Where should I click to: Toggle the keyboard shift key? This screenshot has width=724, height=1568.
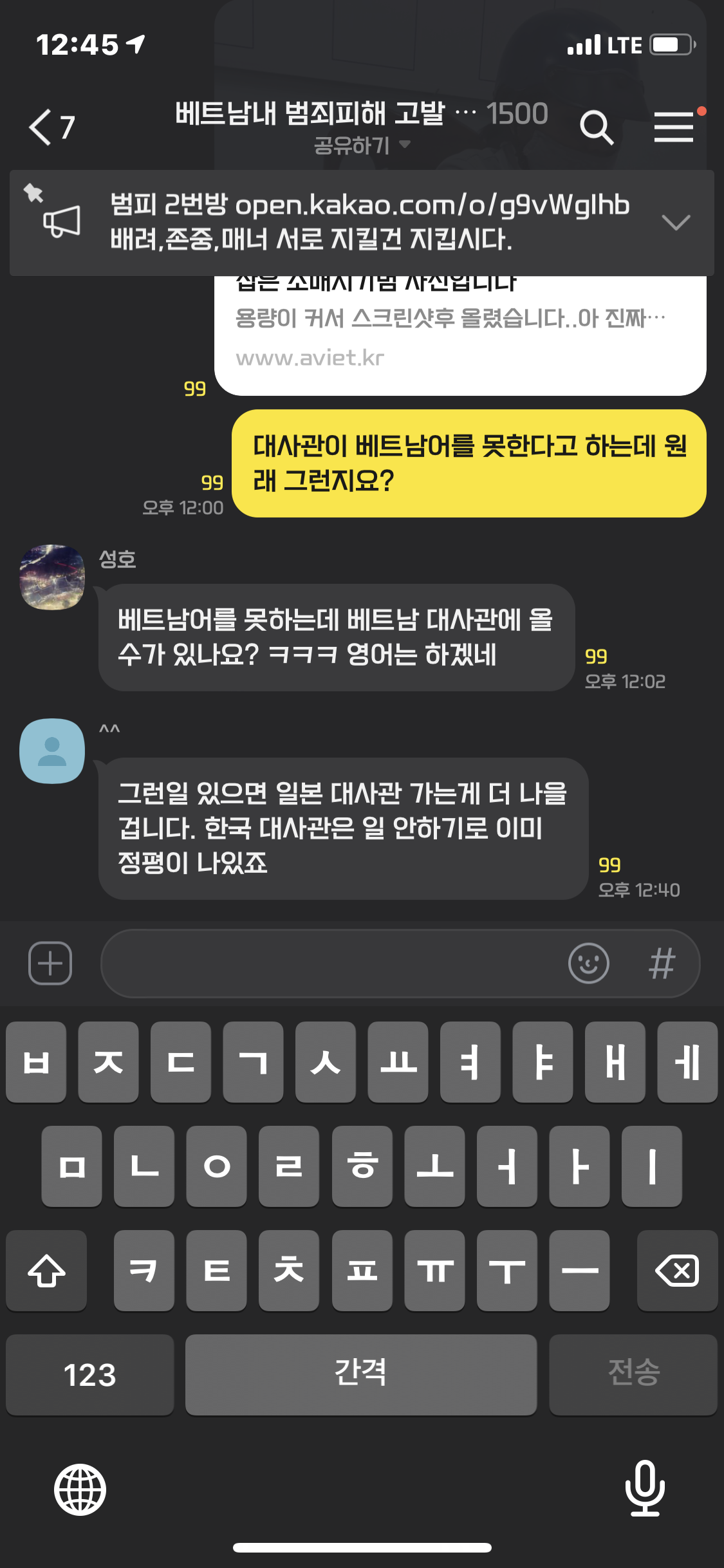coord(46,1271)
